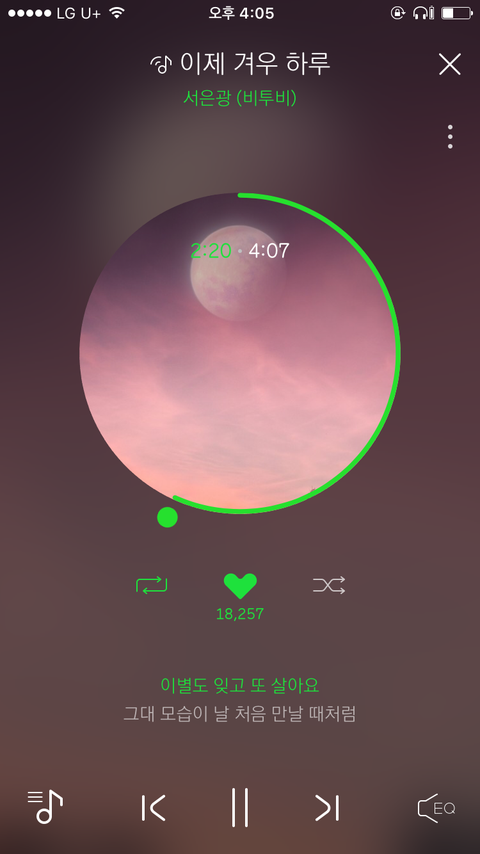Open the three-dot more options menu
The image size is (480, 854).
click(450, 137)
